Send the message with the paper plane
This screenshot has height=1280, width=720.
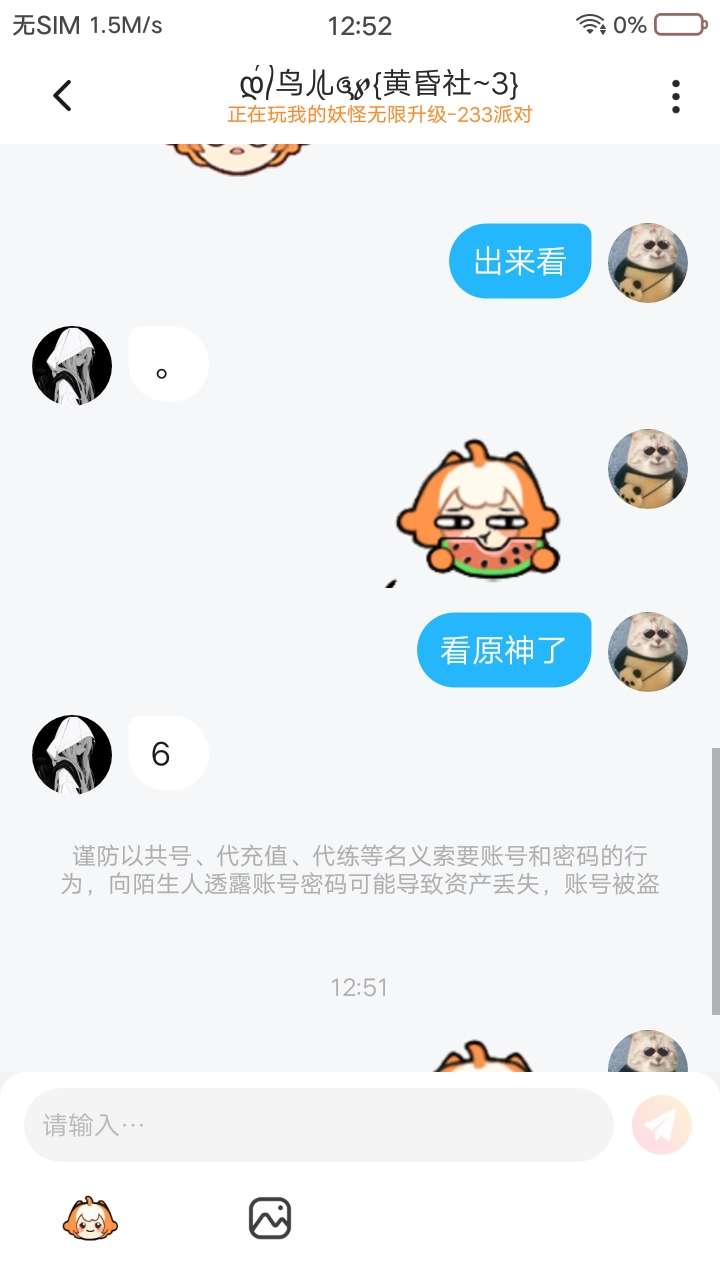661,1125
